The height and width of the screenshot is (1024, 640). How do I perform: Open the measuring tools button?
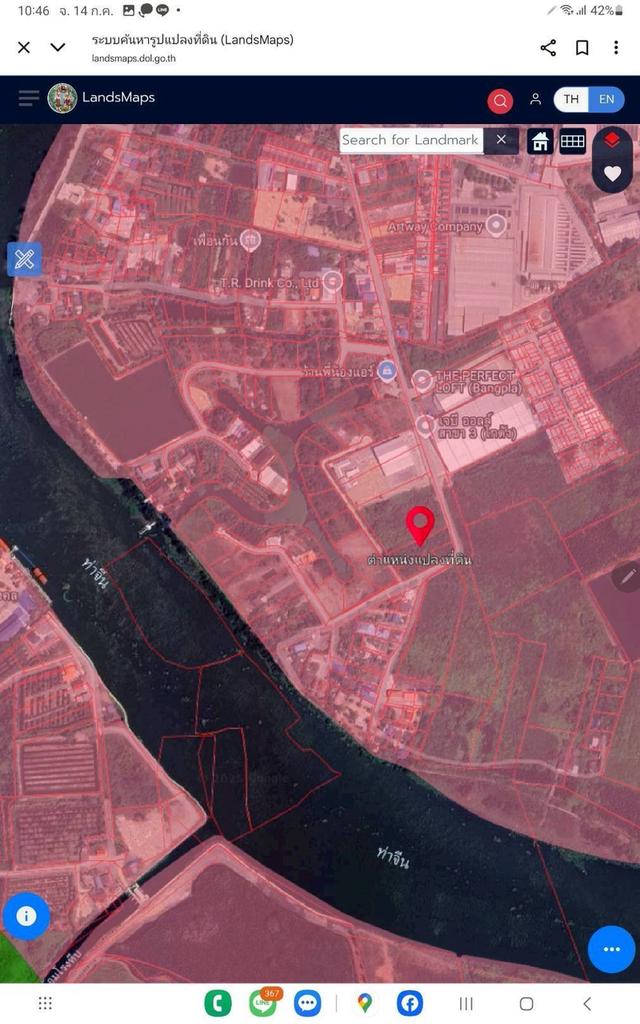pos(24,259)
